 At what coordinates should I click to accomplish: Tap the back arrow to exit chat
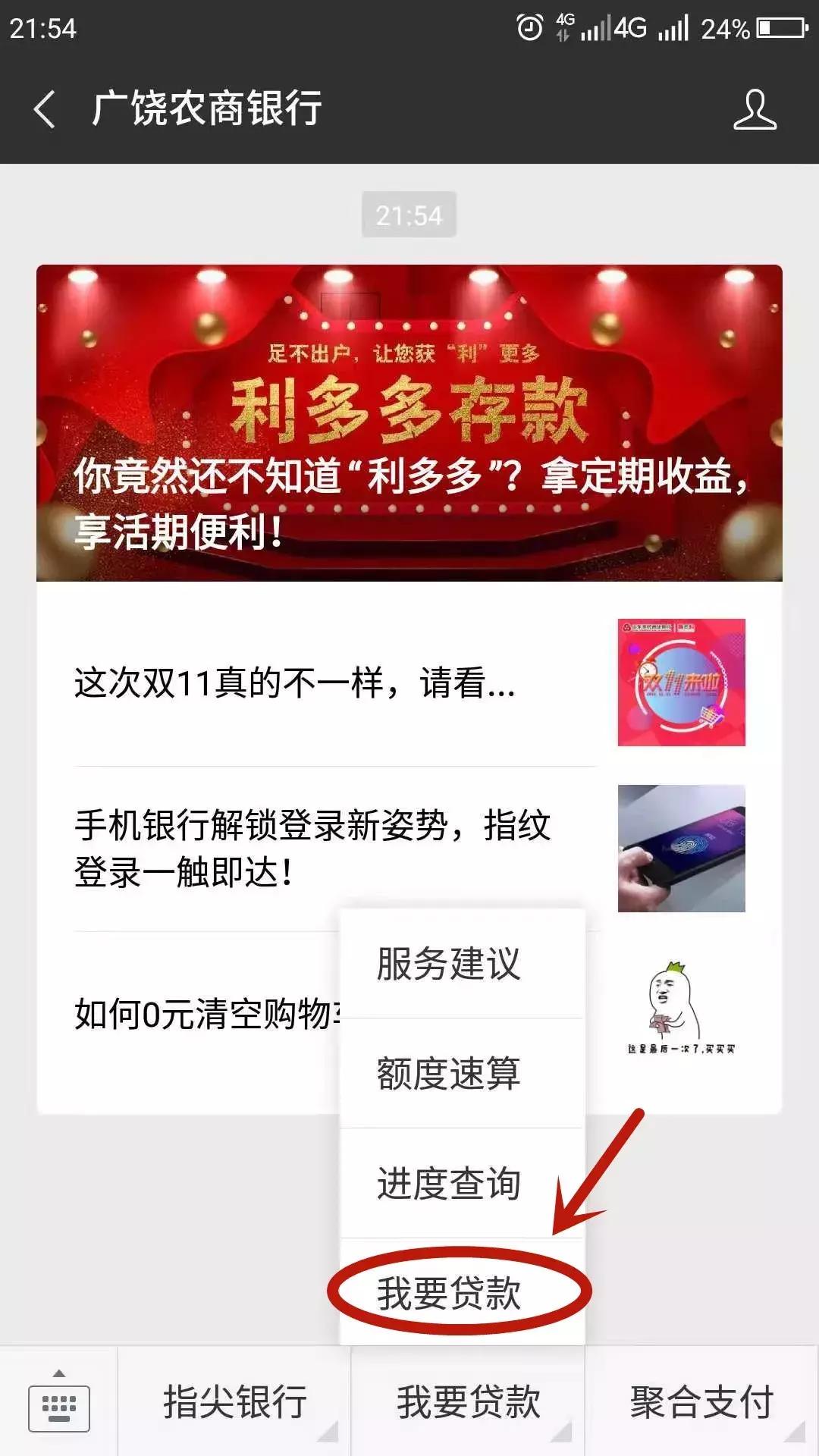[x=43, y=108]
